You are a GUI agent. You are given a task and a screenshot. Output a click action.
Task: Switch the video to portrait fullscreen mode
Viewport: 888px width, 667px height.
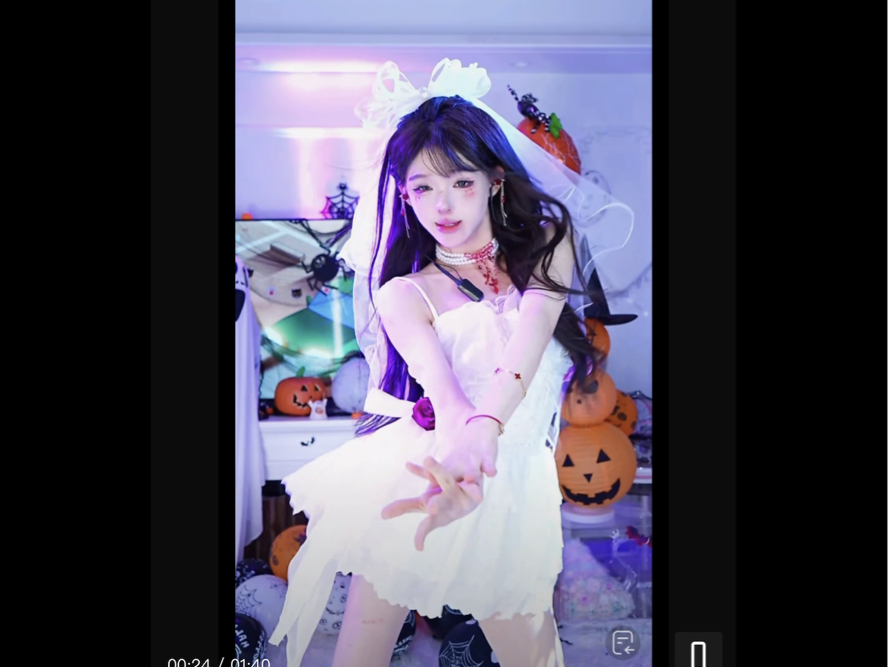[698, 652]
